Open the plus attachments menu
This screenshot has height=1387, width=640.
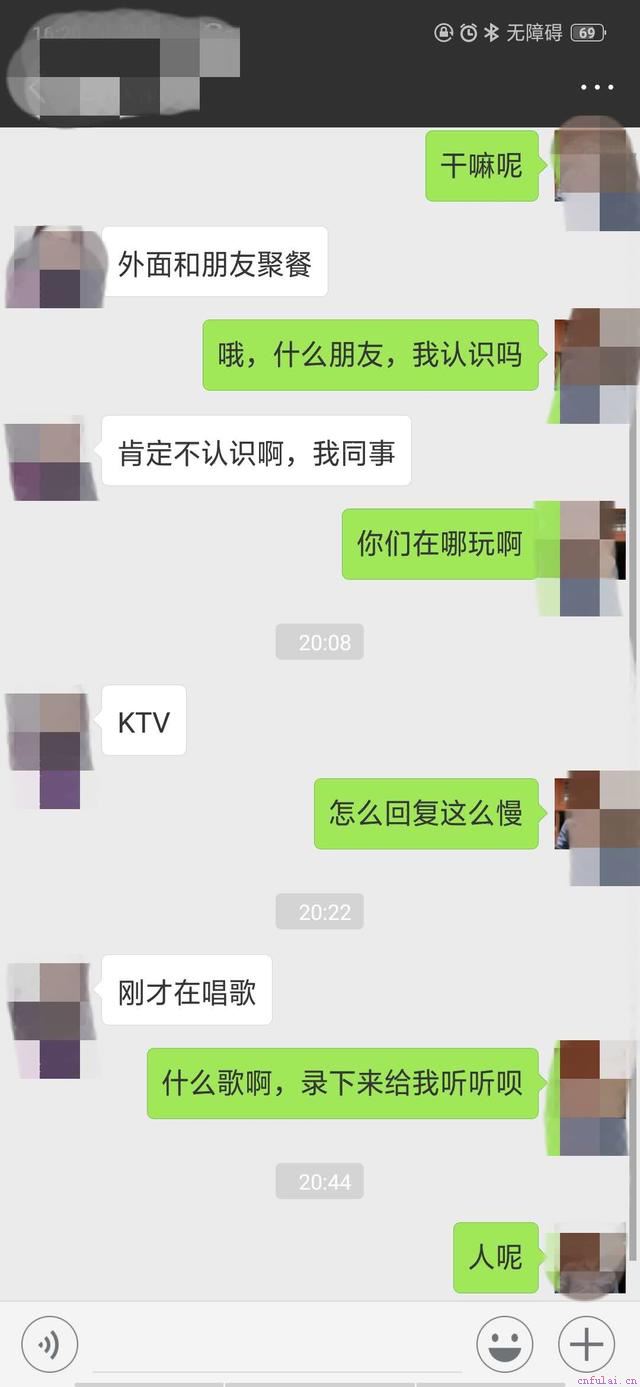coord(586,1343)
